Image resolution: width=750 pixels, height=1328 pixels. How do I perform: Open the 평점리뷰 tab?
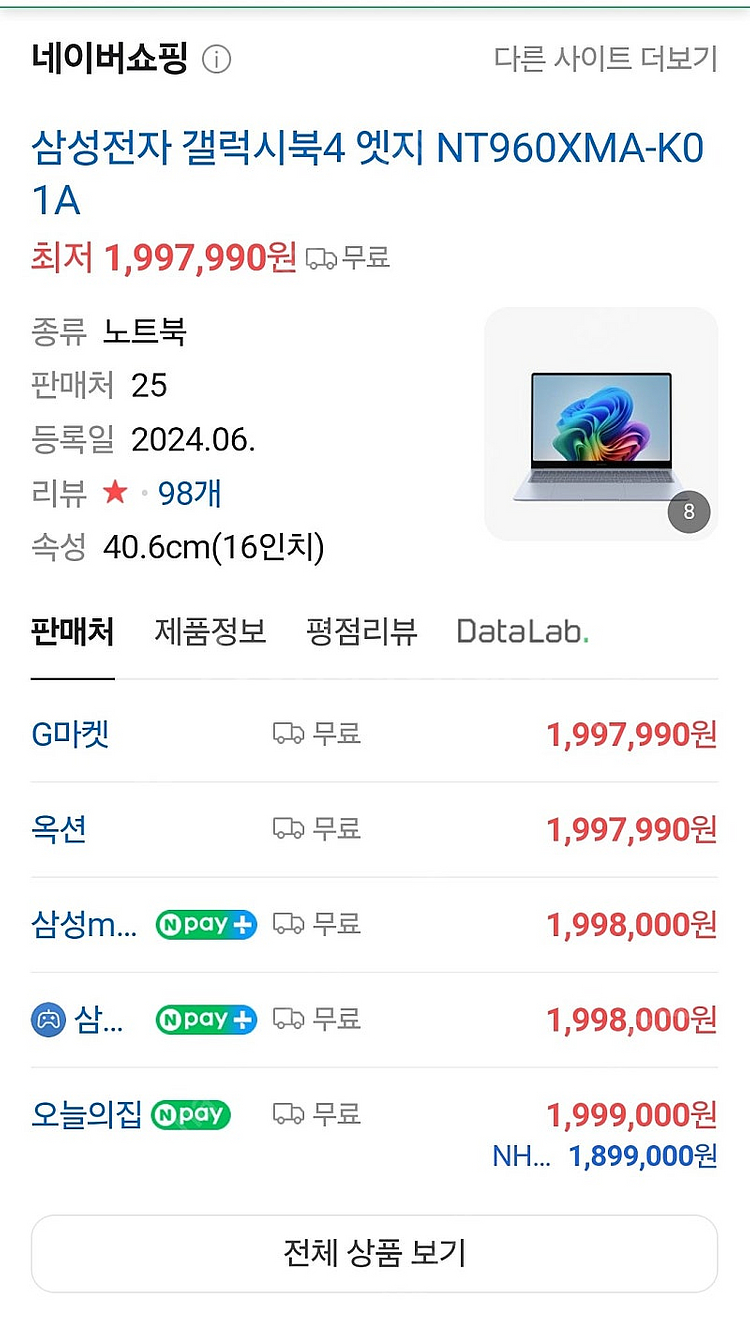360,632
